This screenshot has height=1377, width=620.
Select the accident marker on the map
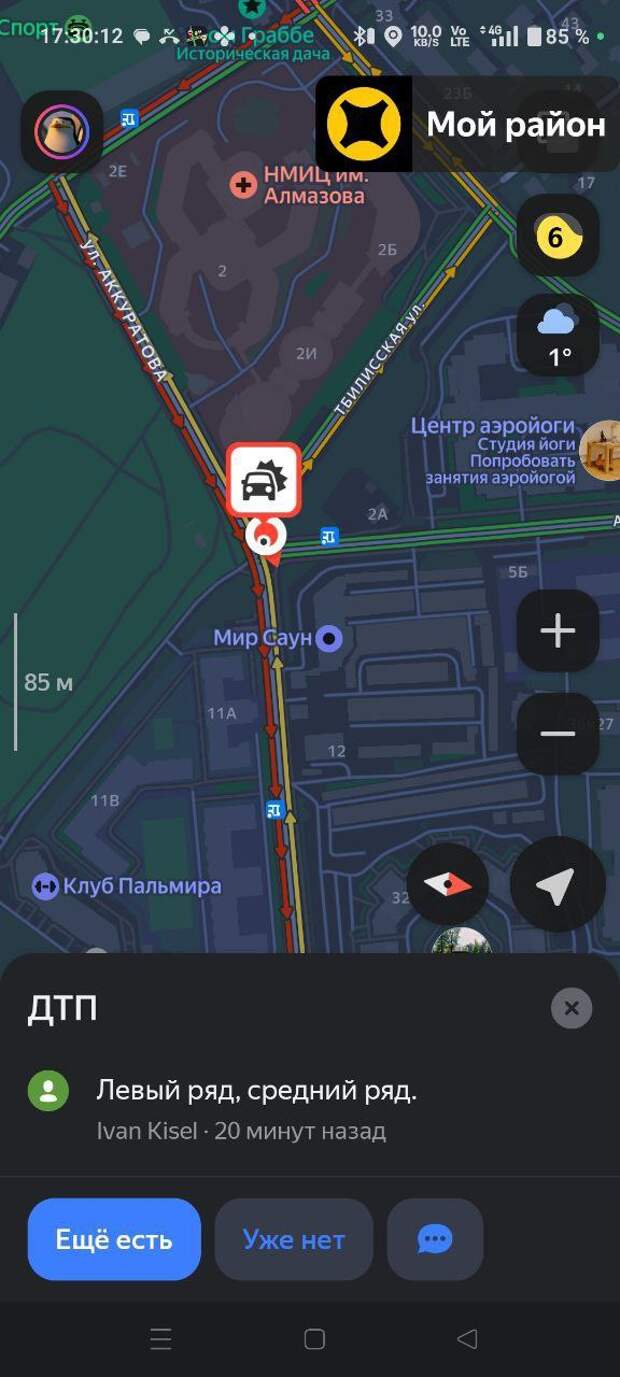point(263,481)
